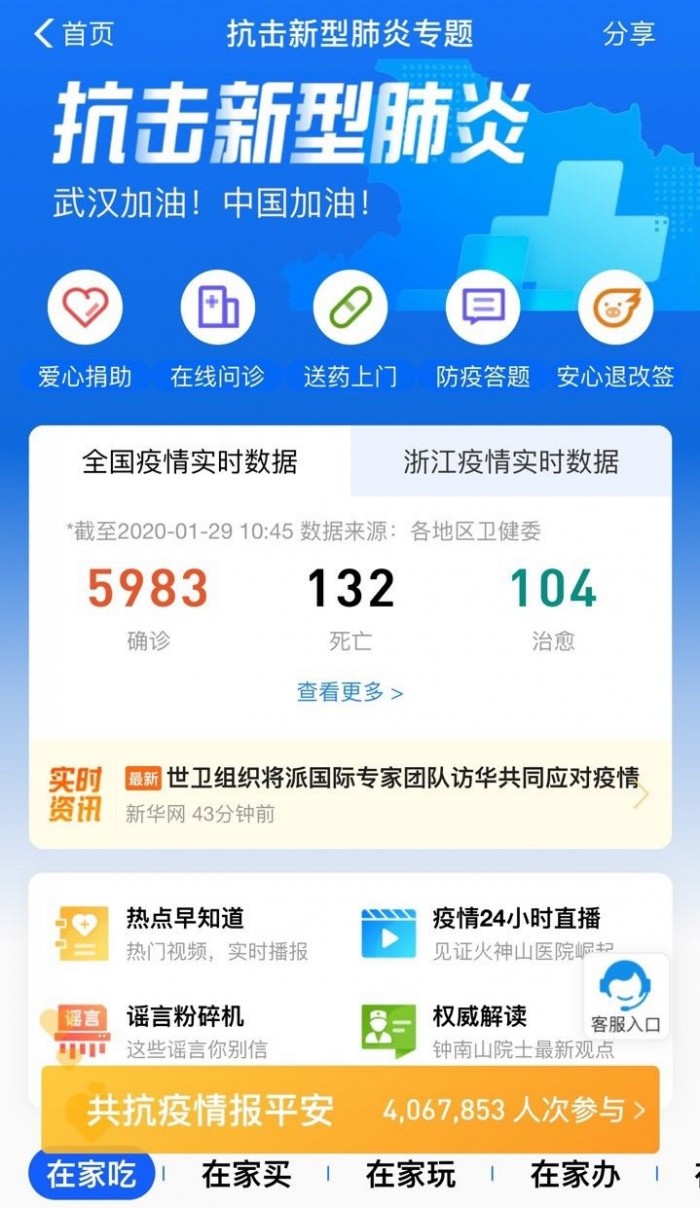Image resolution: width=700 pixels, height=1208 pixels.
Task: Select 在家吃 tab
Action: (x=91, y=1175)
